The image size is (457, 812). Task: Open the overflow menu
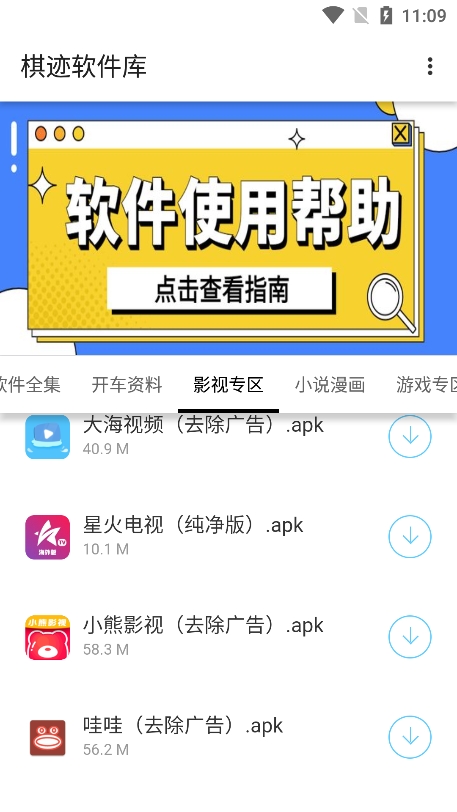(430, 66)
